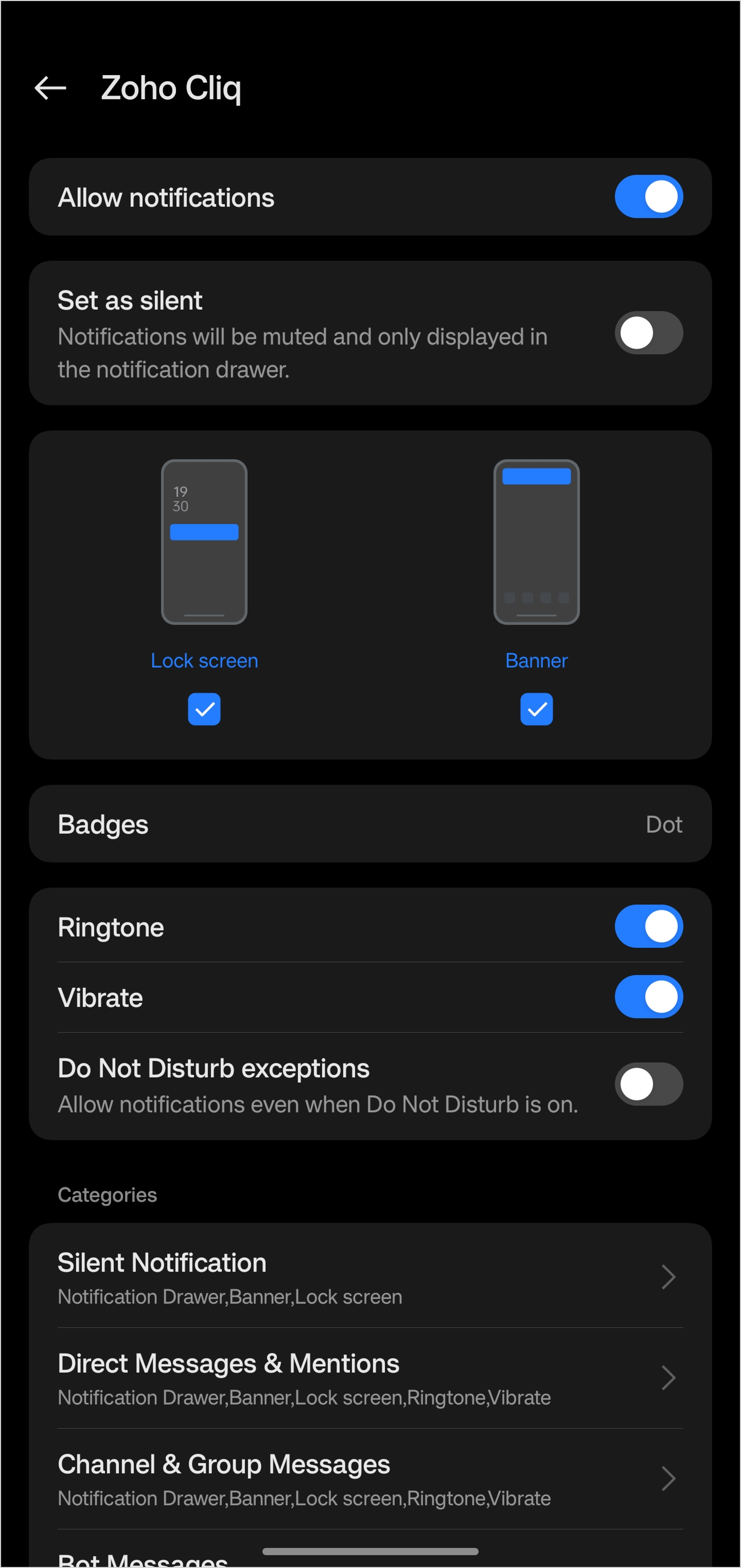Screen dimensions: 741x1568
Task: Open Direct Messages & Mentions category
Action: (x=370, y=1378)
